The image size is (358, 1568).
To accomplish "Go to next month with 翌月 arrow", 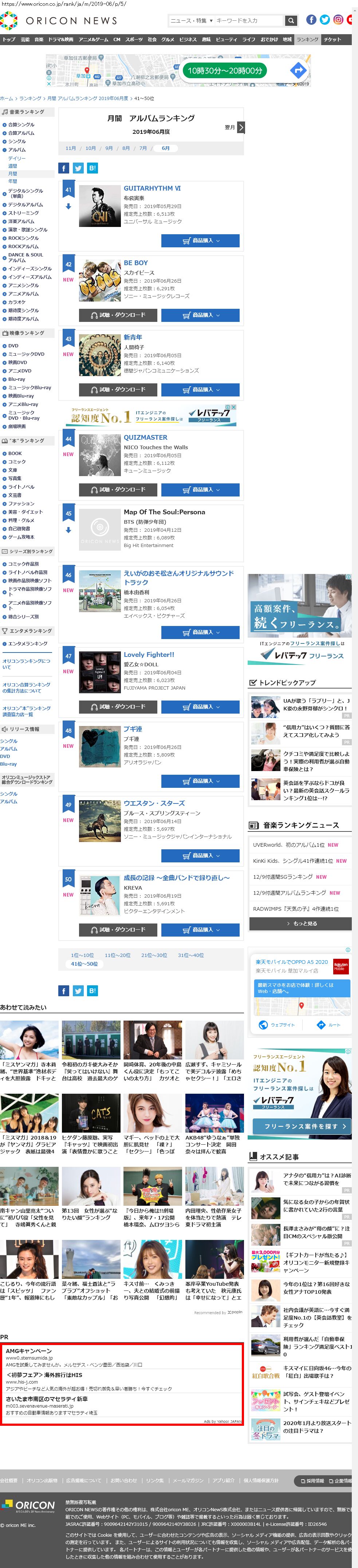I will coord(240,127).
